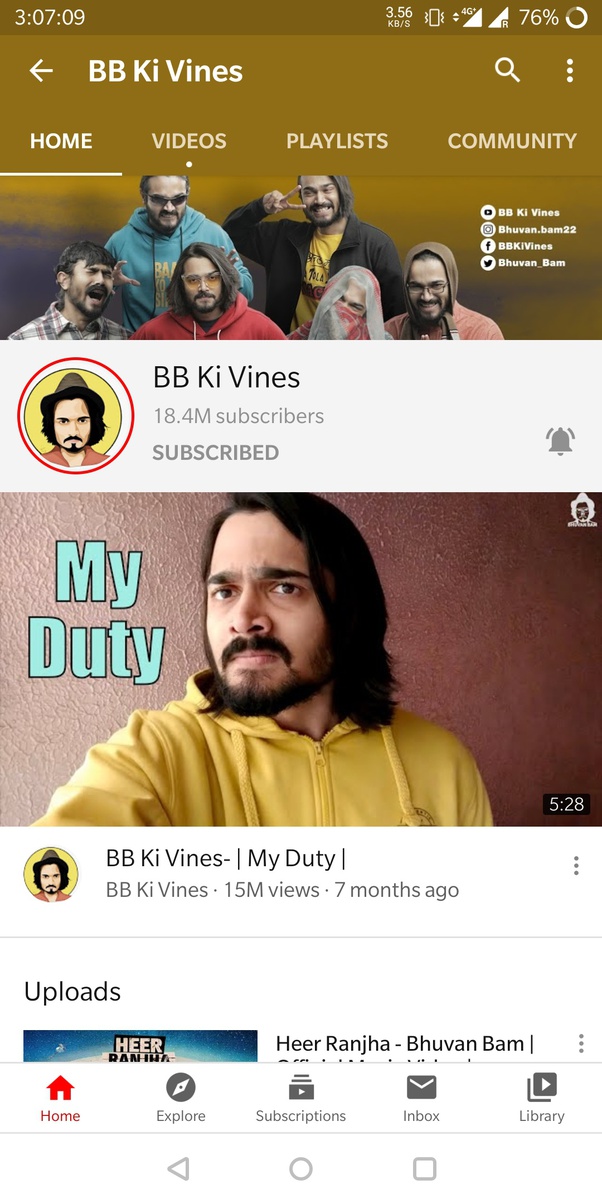Switch to the Community tab
Viewport: 602px width, 1204px height.
512,141
